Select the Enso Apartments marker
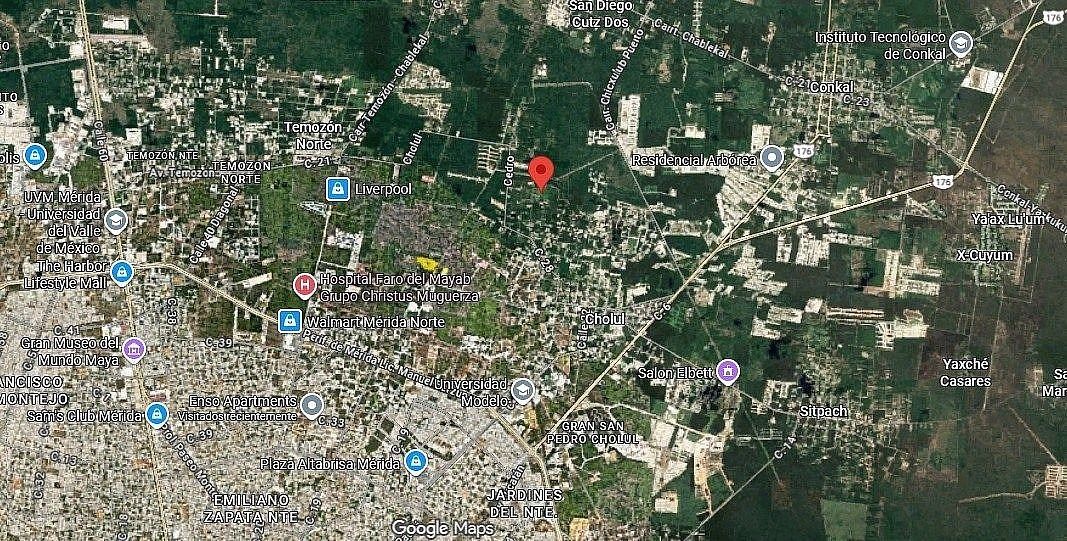 click(313, 405)
